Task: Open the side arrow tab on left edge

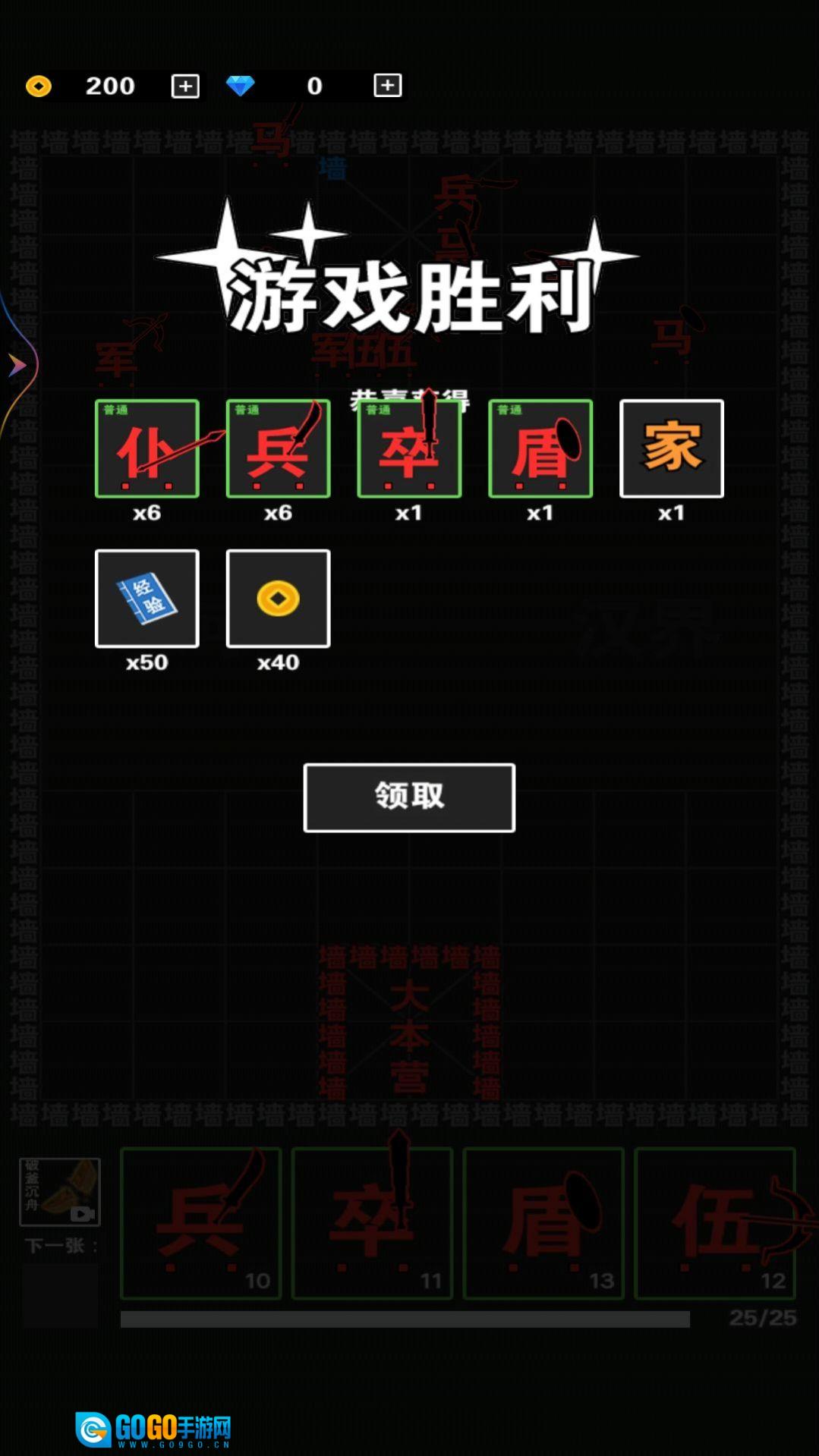Action: pos(17,366)
